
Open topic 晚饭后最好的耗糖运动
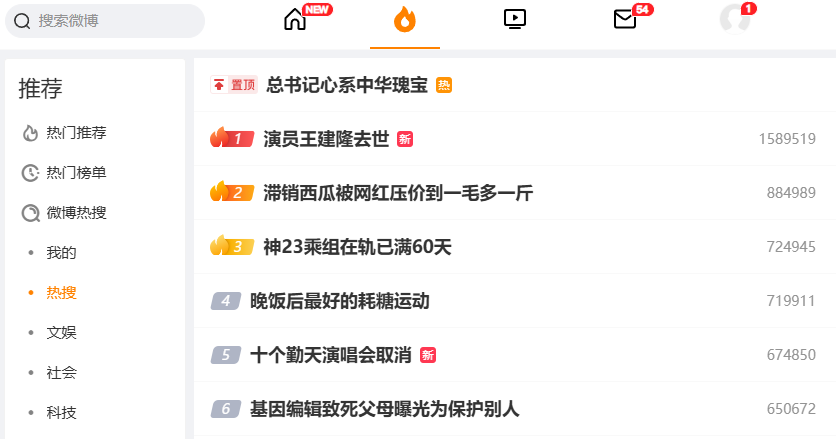pos(340,301)
